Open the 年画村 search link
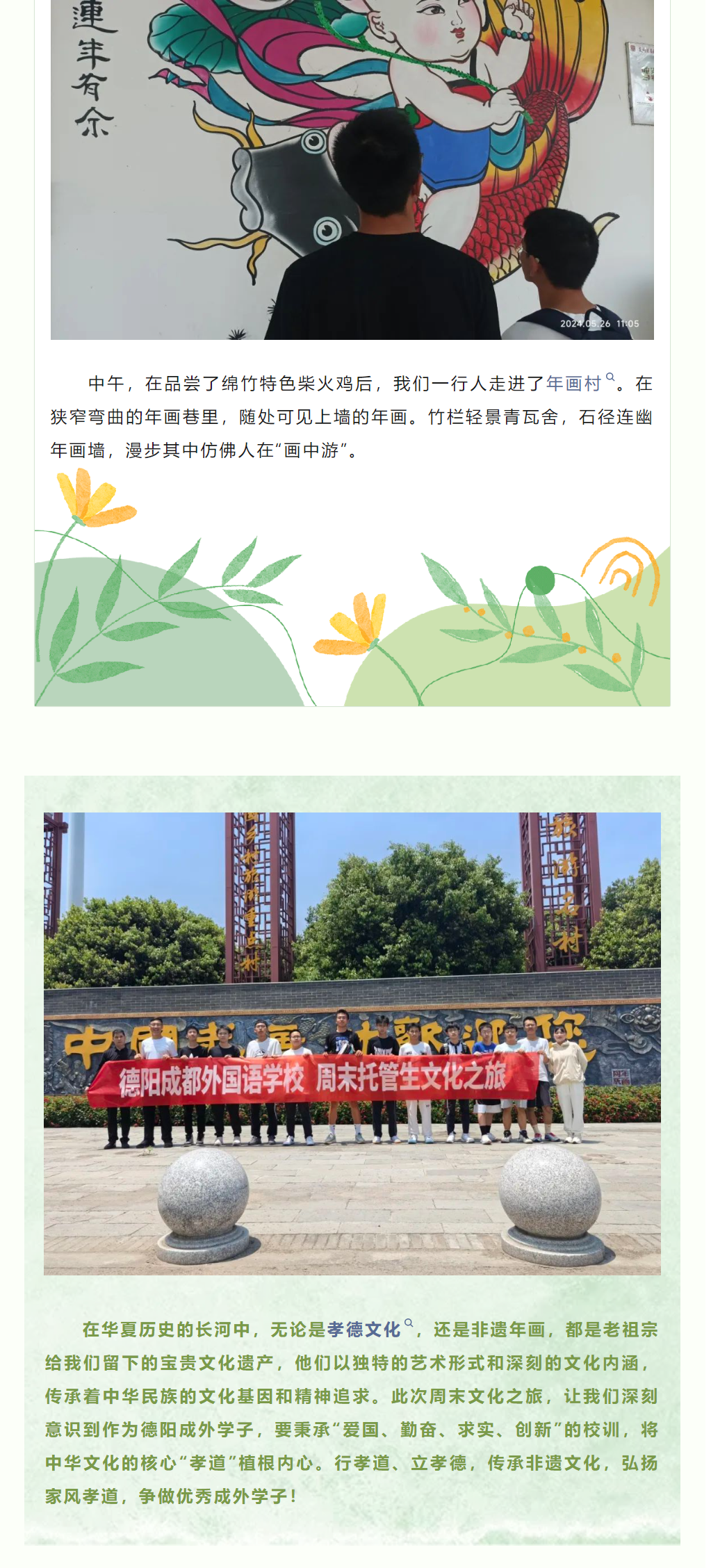This screenshot has height=1568, width=711. [x=574, y=383]
